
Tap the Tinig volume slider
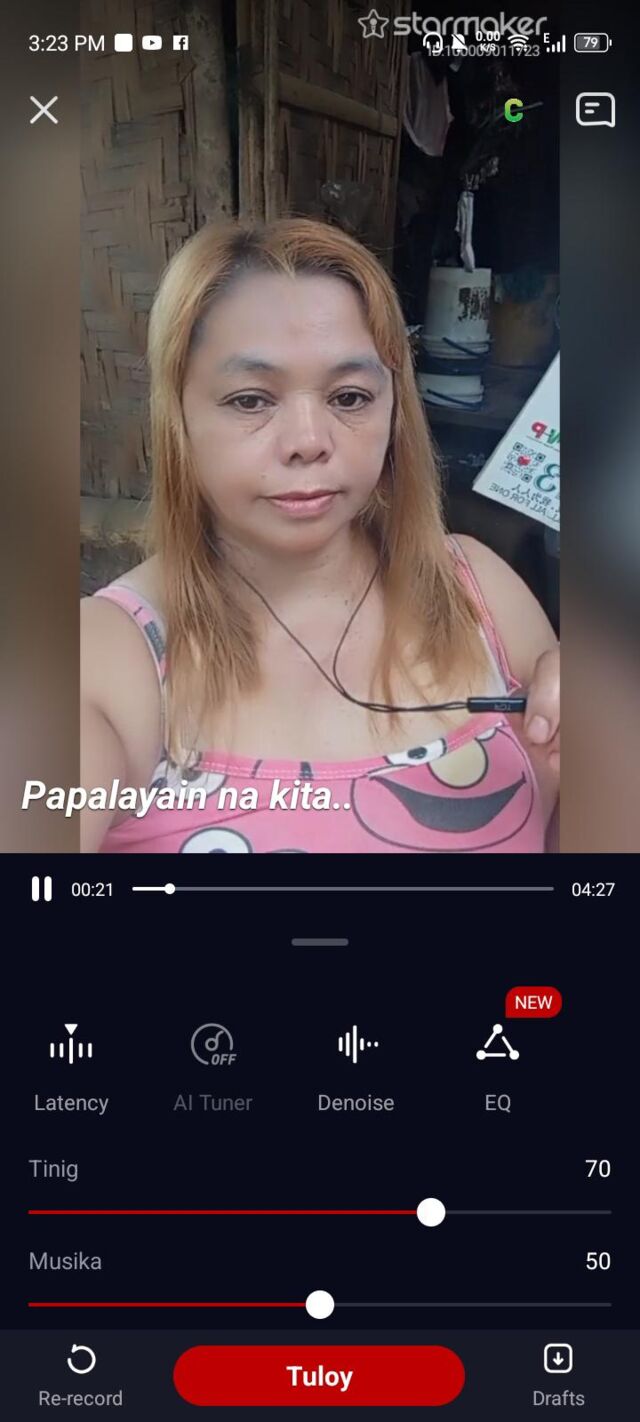point(320,1212)
